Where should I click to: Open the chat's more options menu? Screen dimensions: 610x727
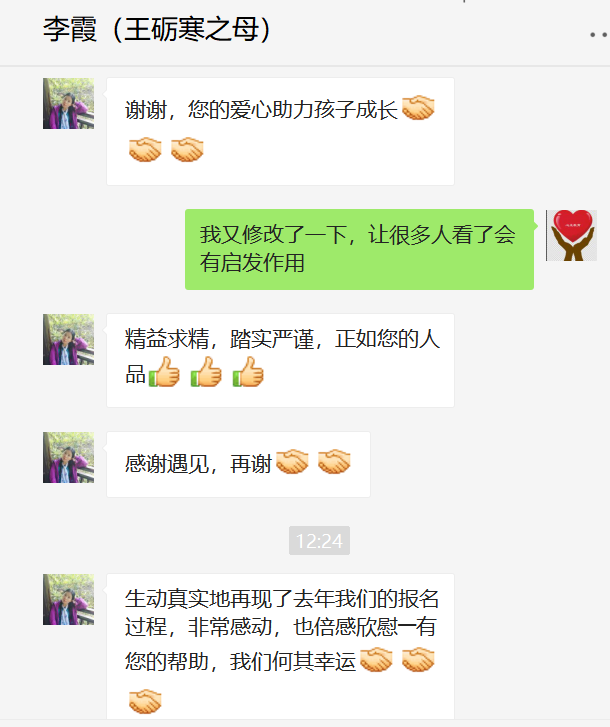pos(598,34)
